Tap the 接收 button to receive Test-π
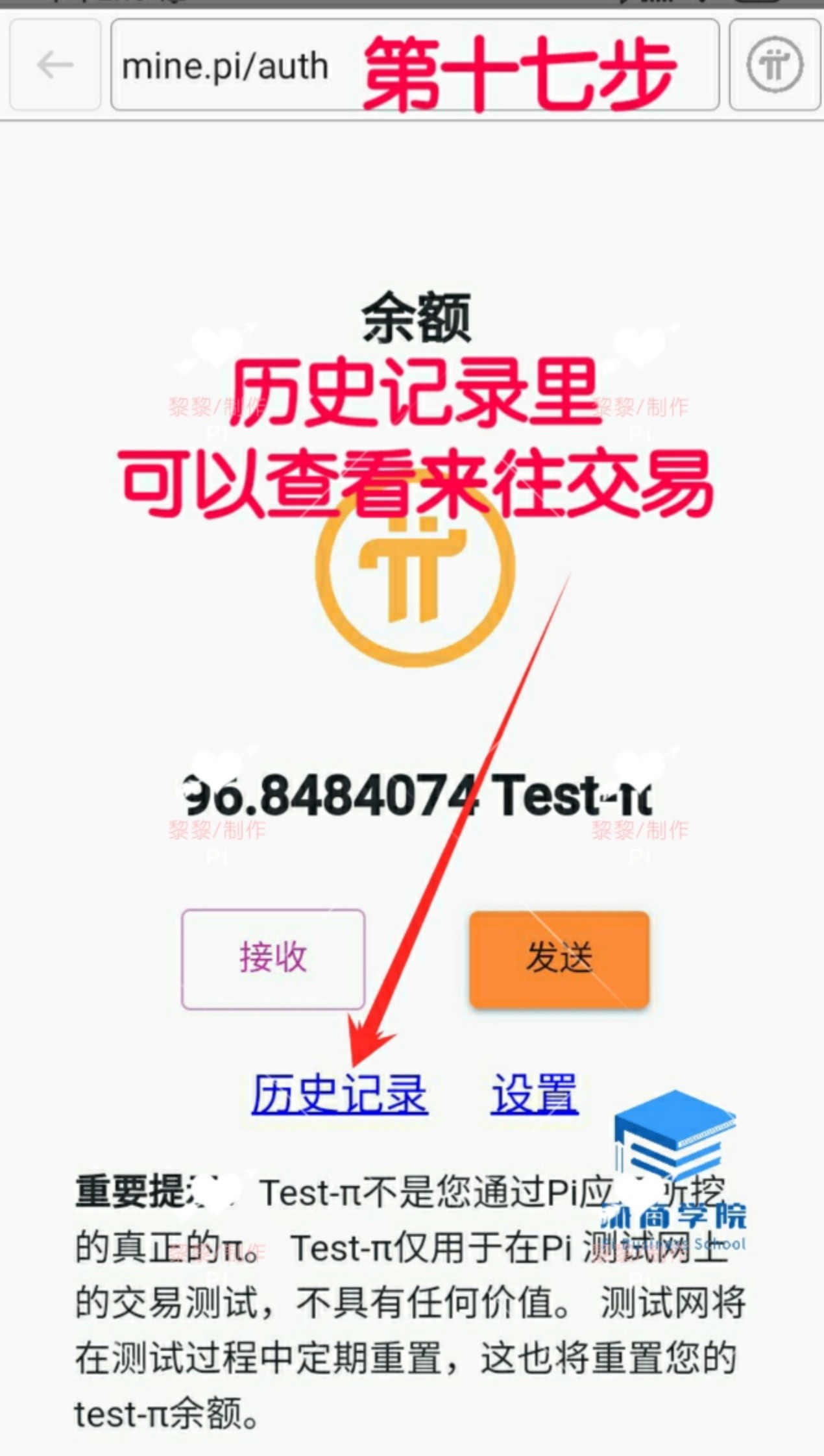Viewport: 824px width, 1456px height. pos(273,959)
